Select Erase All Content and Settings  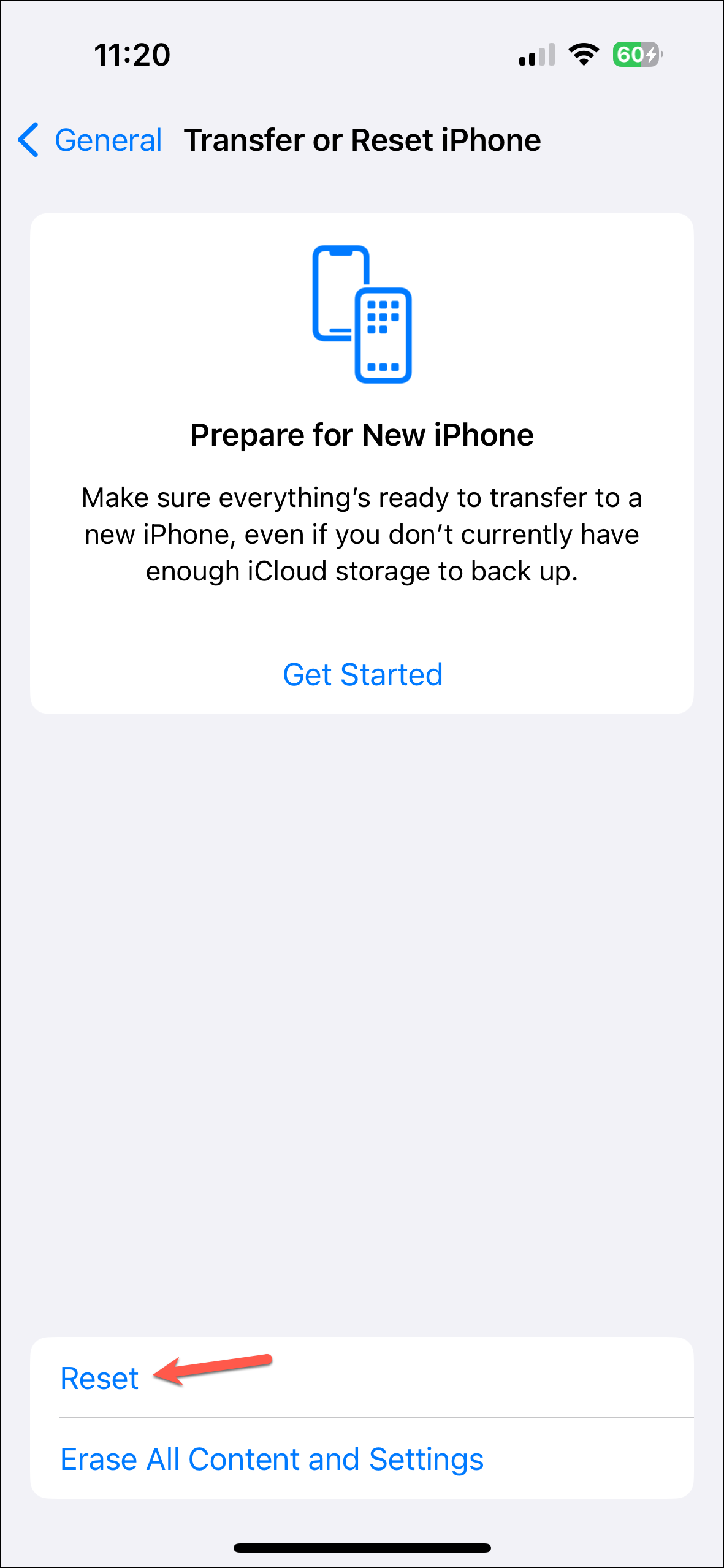(272, 1460)
